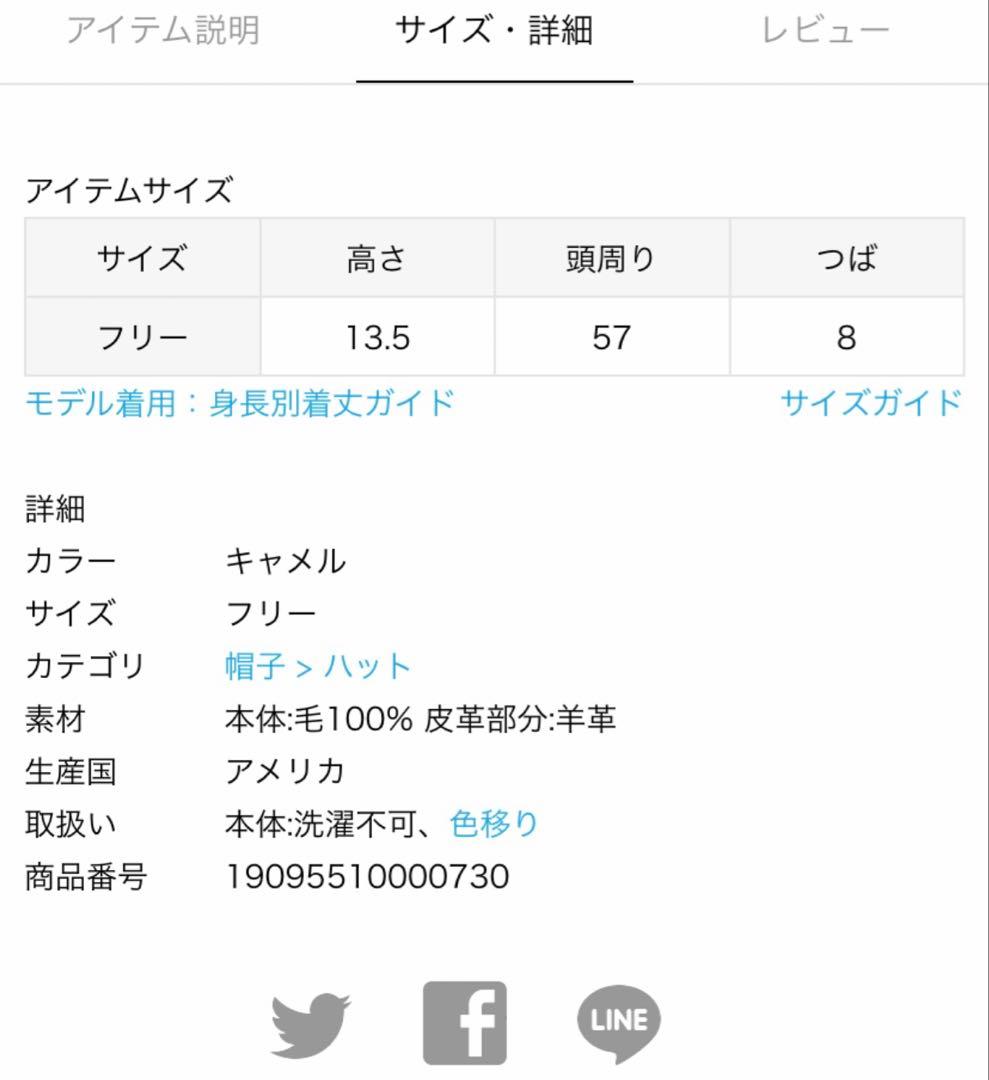Viewport: 989px width, 1080px height.
Task: Open the ハット subcategory link
Action: tap(367, 666)
